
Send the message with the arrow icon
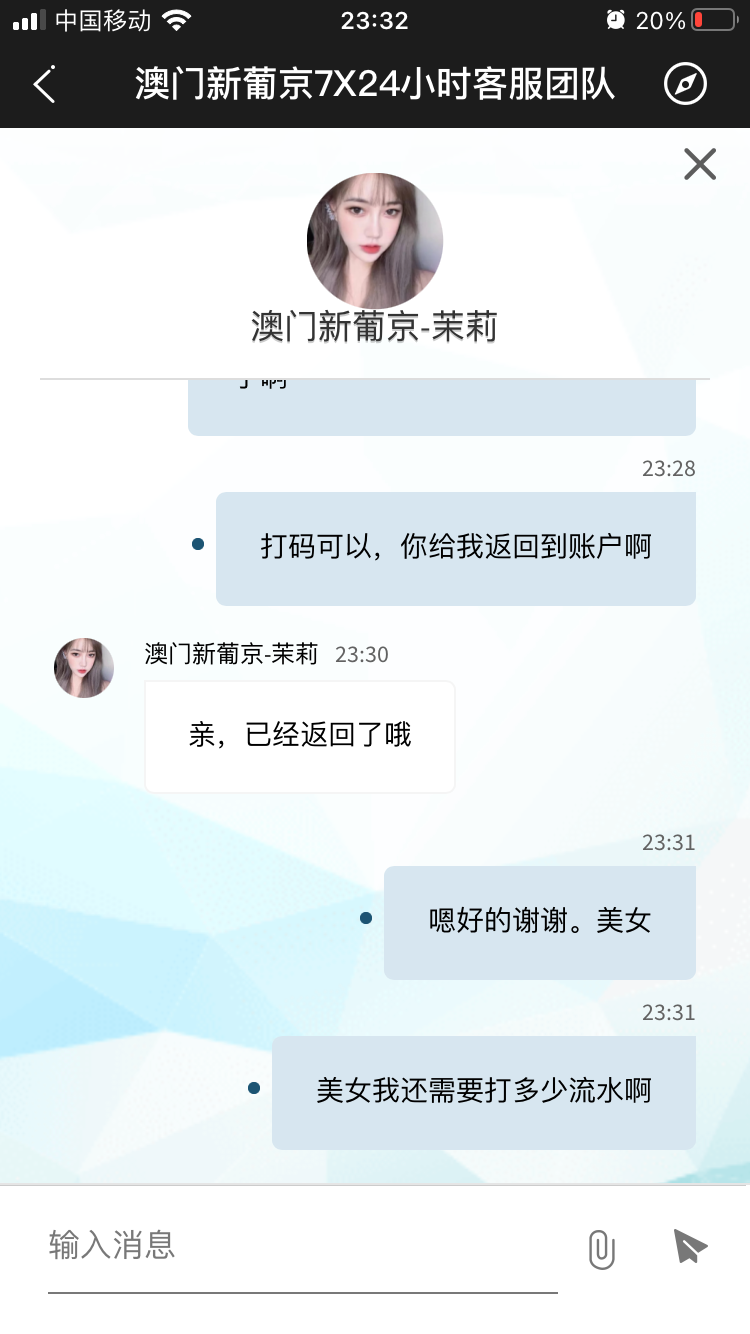coord(690,1246)
